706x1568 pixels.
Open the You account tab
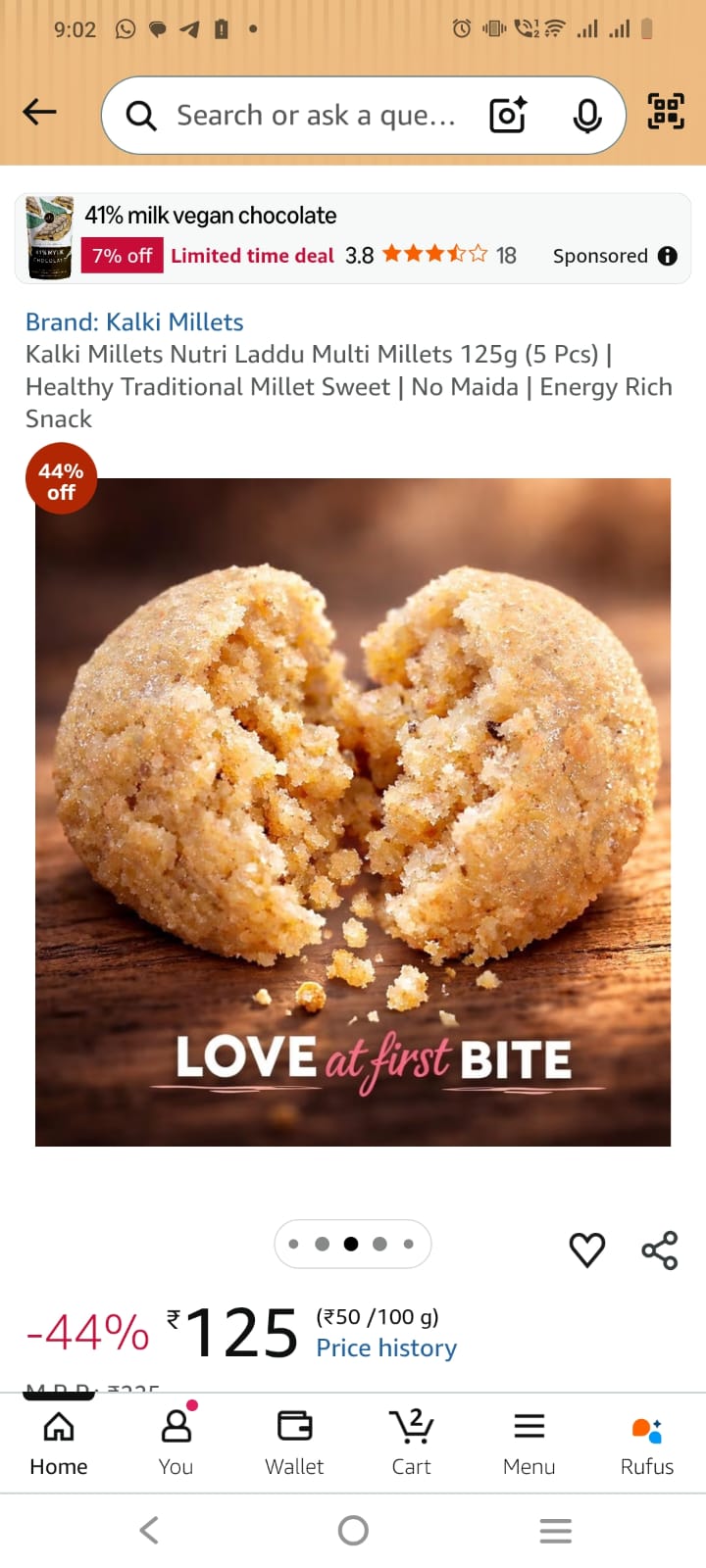176,1443
